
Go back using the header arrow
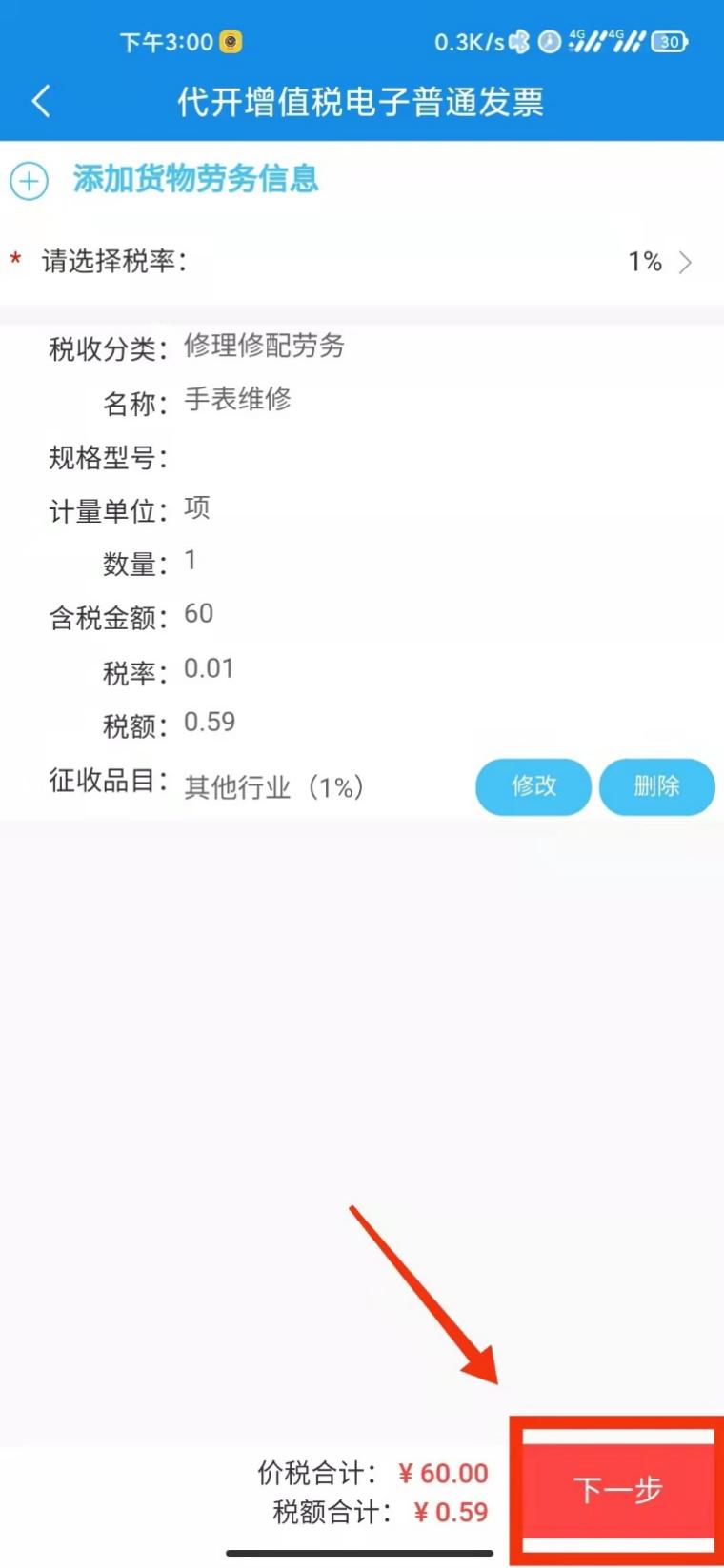coord(41,101)
